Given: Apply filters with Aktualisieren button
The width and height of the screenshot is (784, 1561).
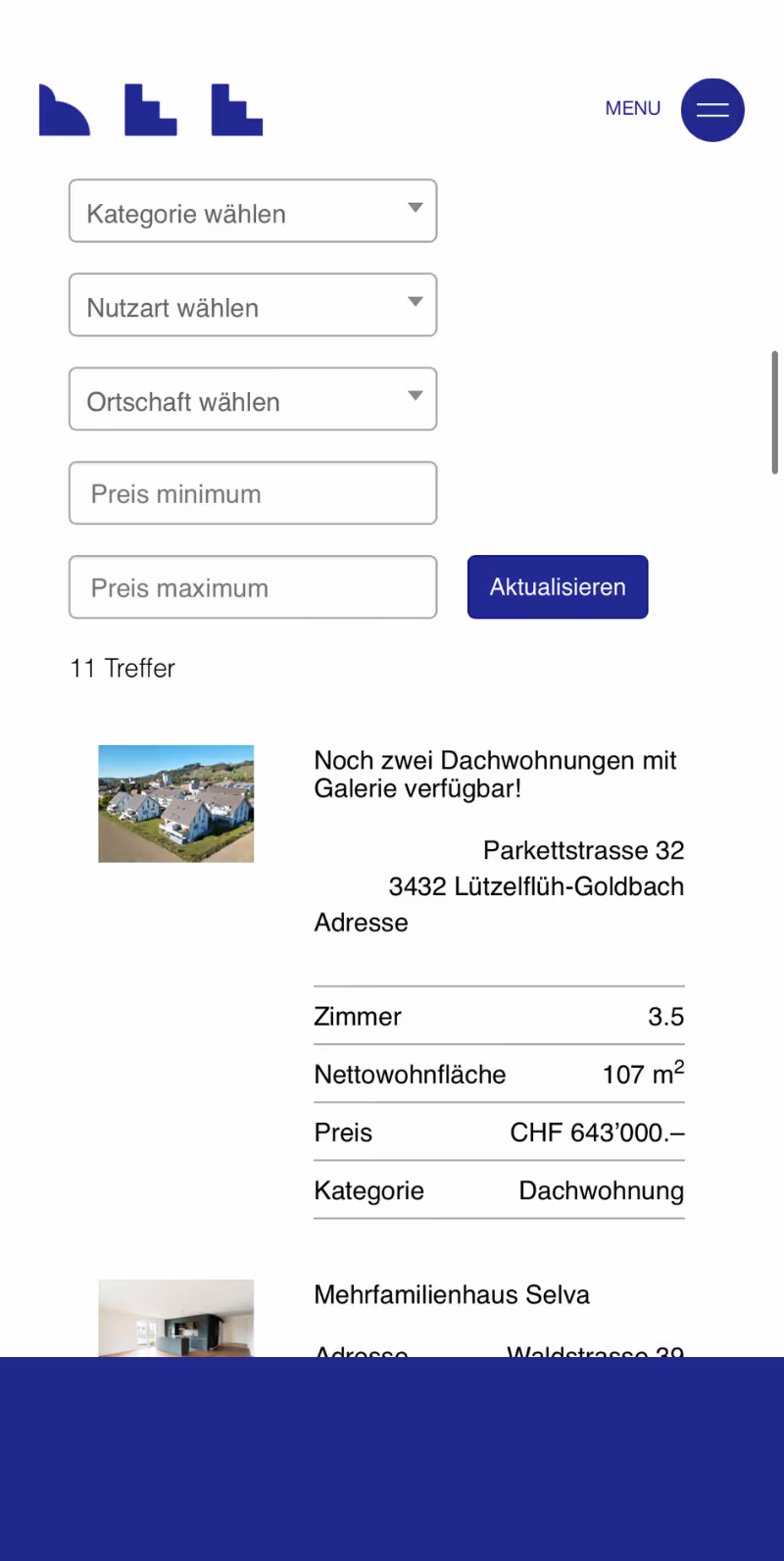Looking at the screenshot, I should click(558, 587).
